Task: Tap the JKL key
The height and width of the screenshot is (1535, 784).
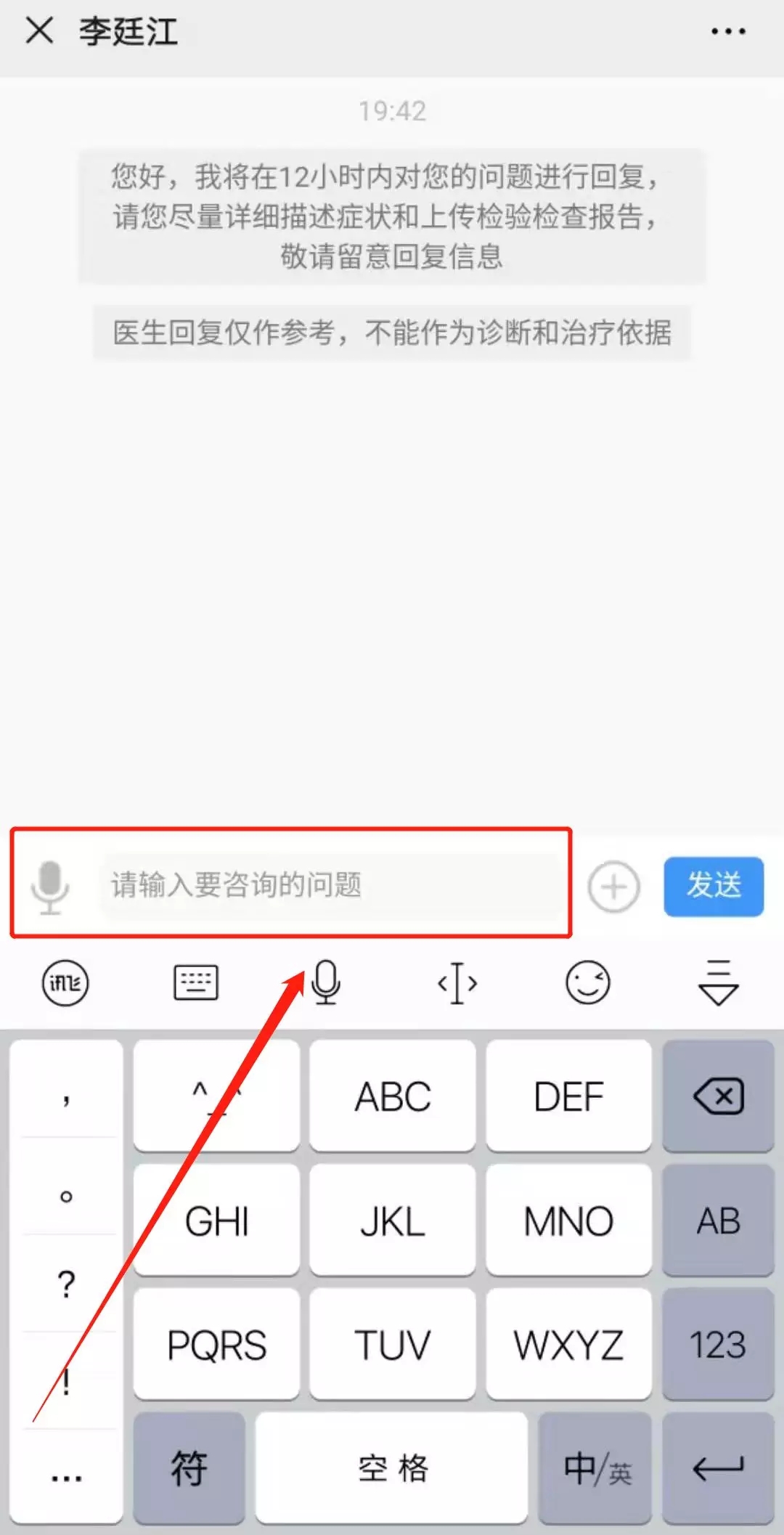Action: point(392,1221)
